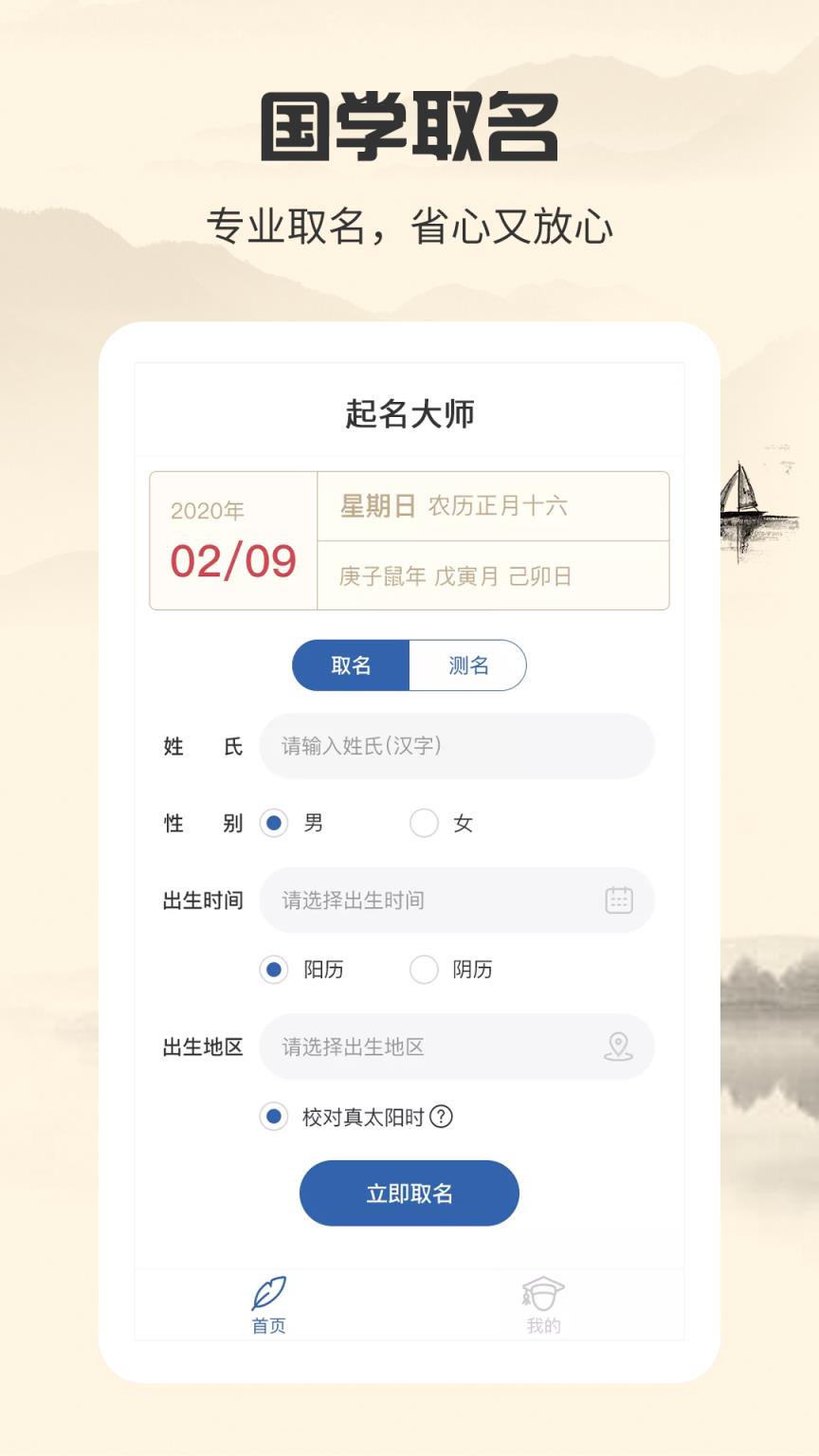Switch to the 测名 tab
This screenshot has height=1456, width=819.
(468, 664)
